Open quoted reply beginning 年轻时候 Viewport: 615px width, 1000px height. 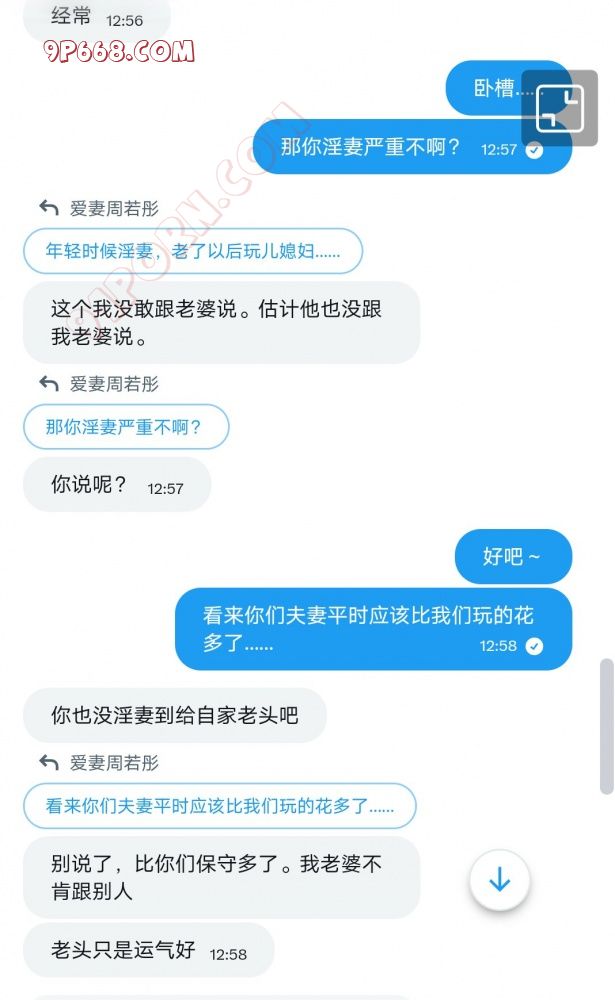point(192,251)
